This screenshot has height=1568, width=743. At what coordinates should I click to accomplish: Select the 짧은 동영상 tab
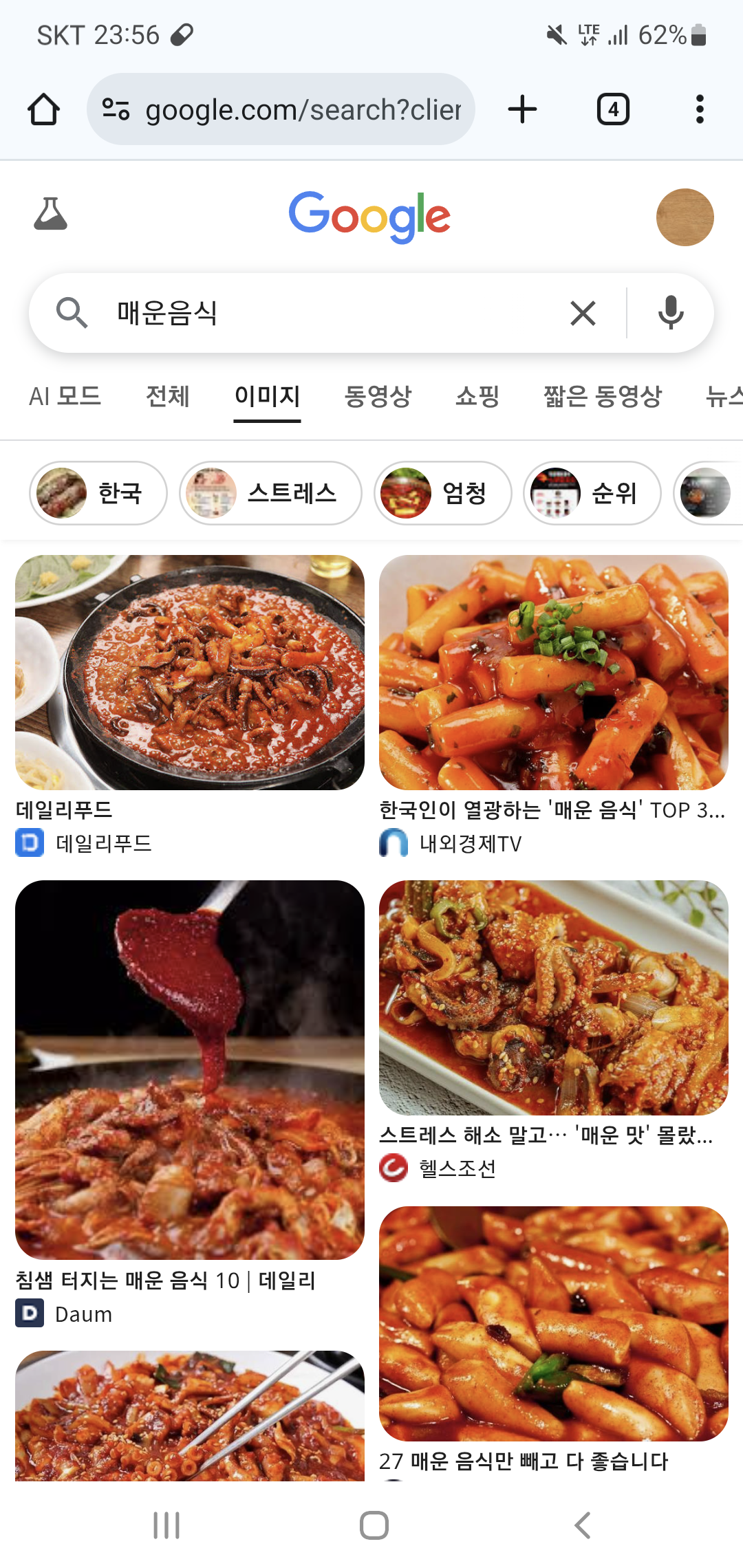pos(603,396)
